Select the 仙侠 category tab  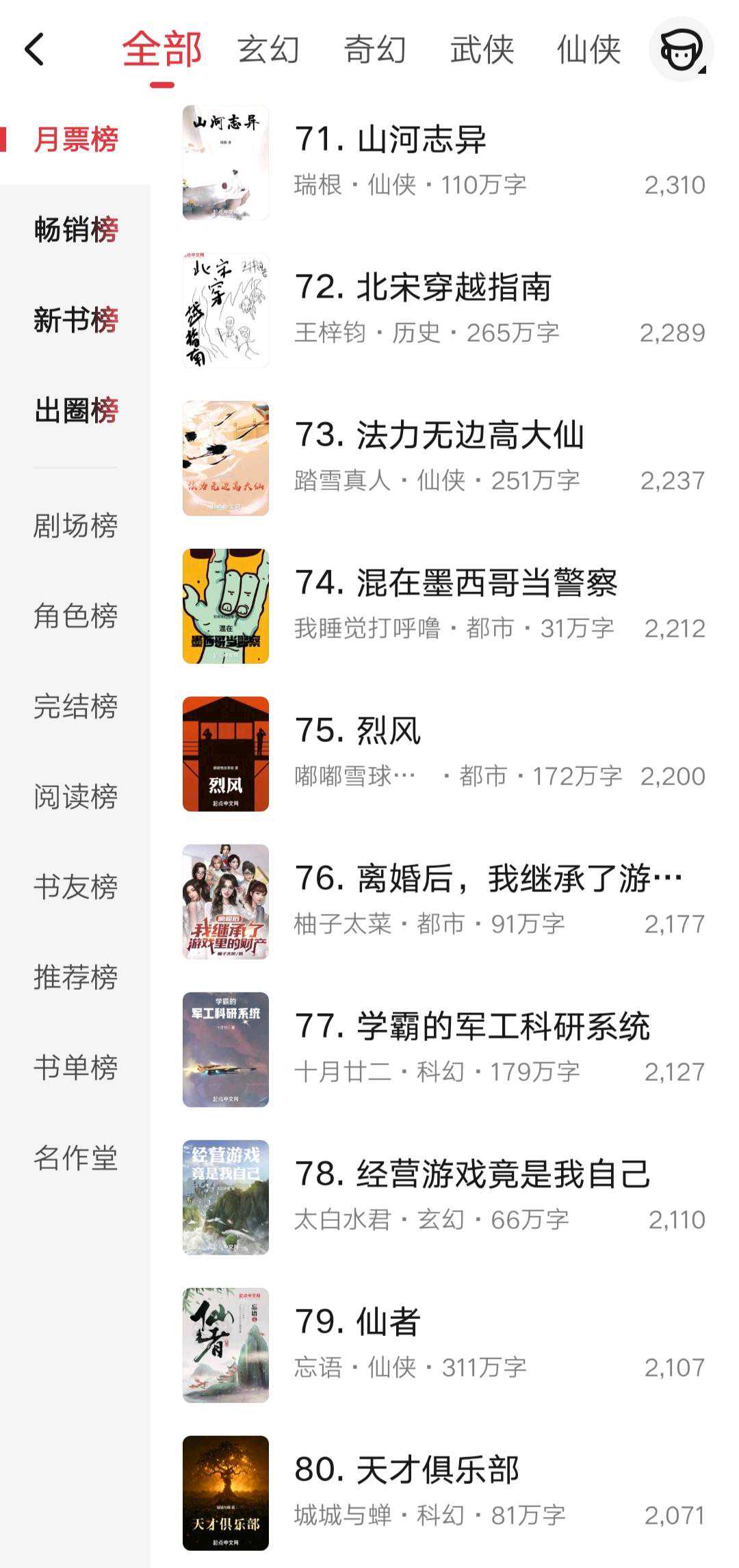(x=588, y=50)
